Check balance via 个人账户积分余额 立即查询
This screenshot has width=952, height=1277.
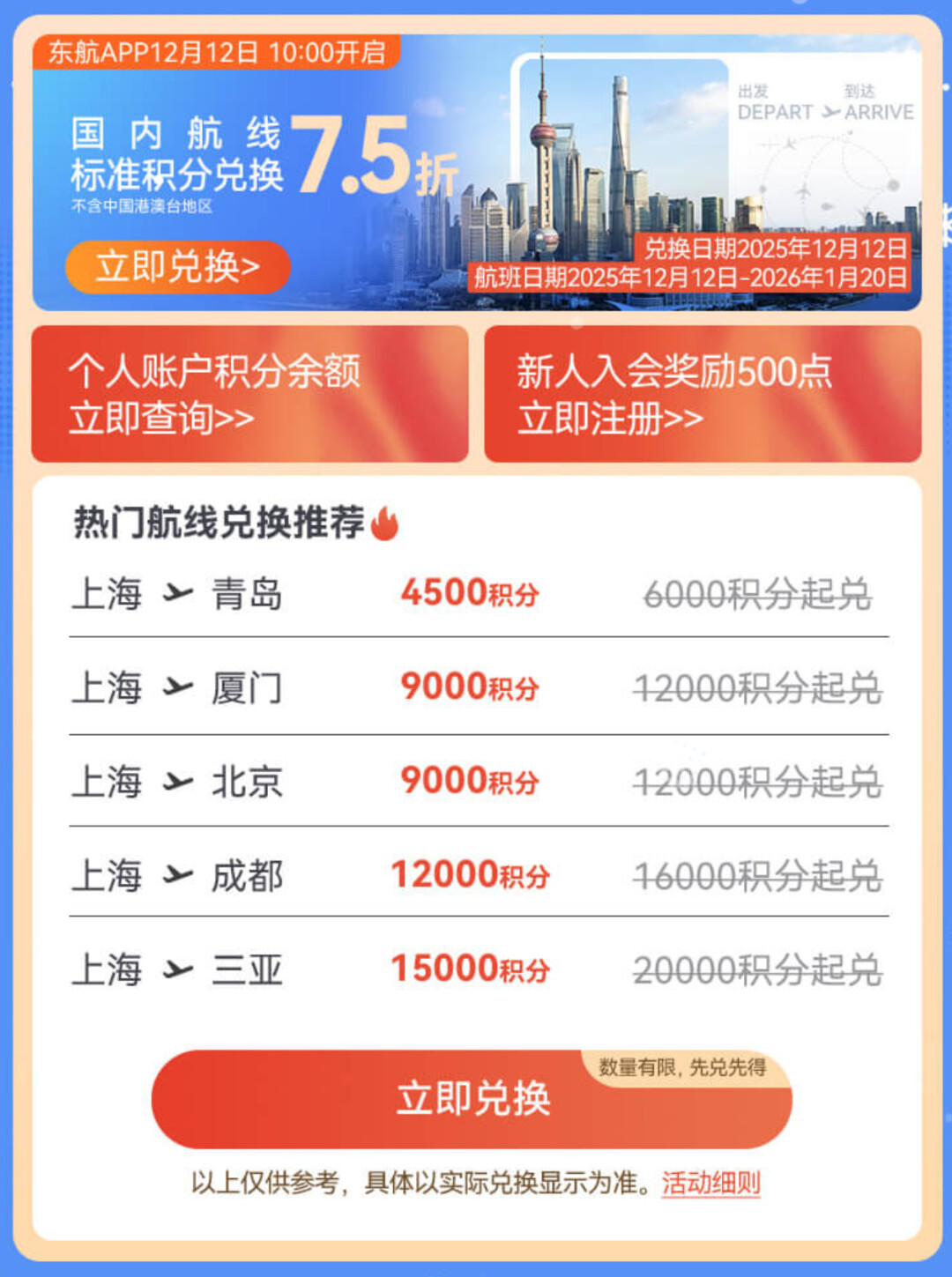(249, 394)
